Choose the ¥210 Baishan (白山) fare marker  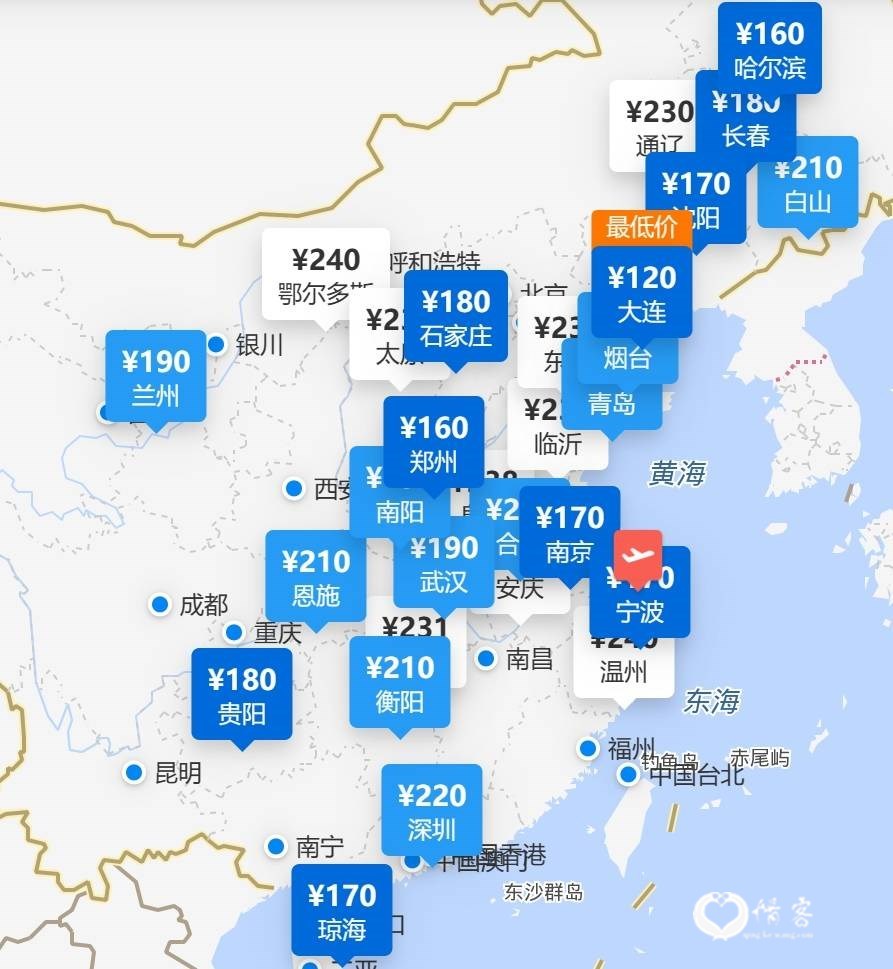tap(808, 184)
